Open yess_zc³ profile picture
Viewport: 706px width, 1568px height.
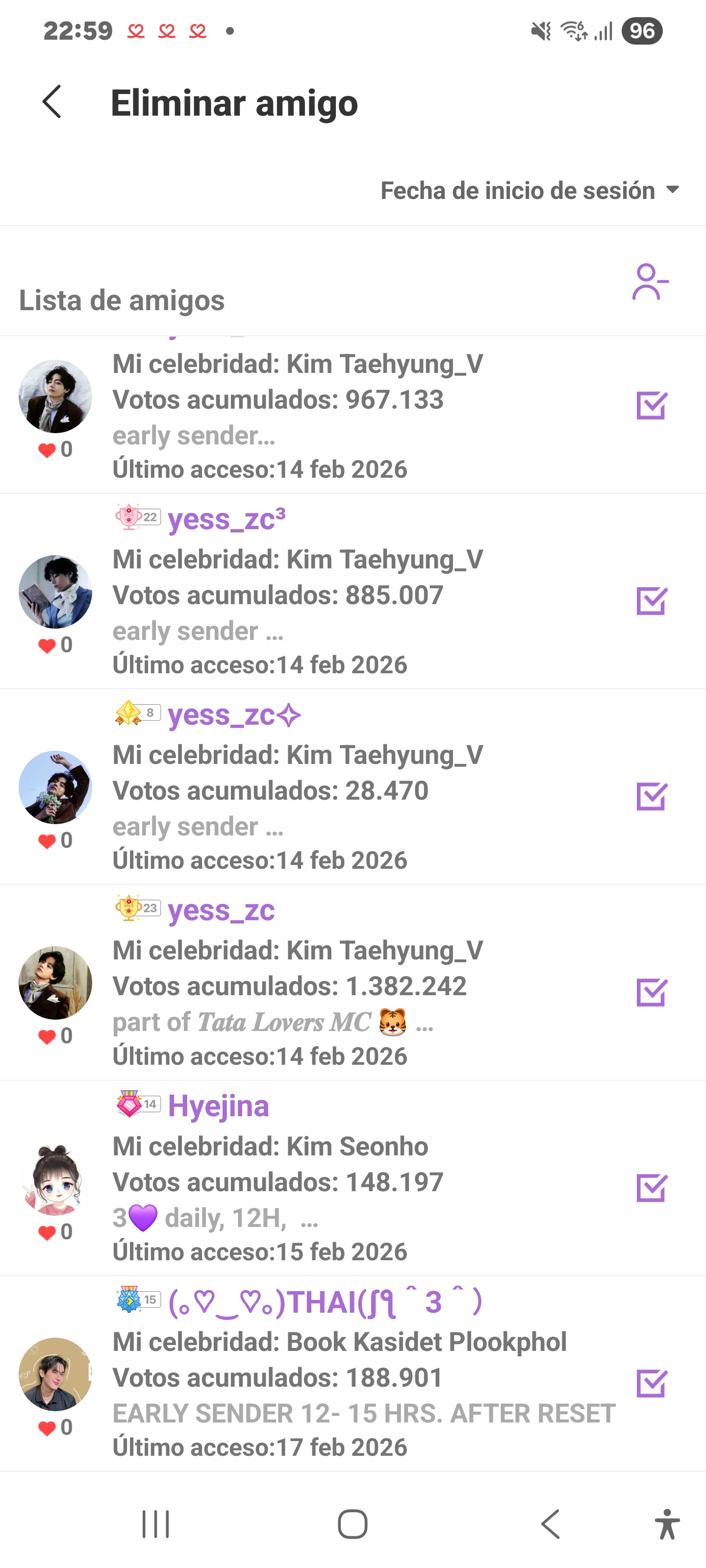point(55,591)
